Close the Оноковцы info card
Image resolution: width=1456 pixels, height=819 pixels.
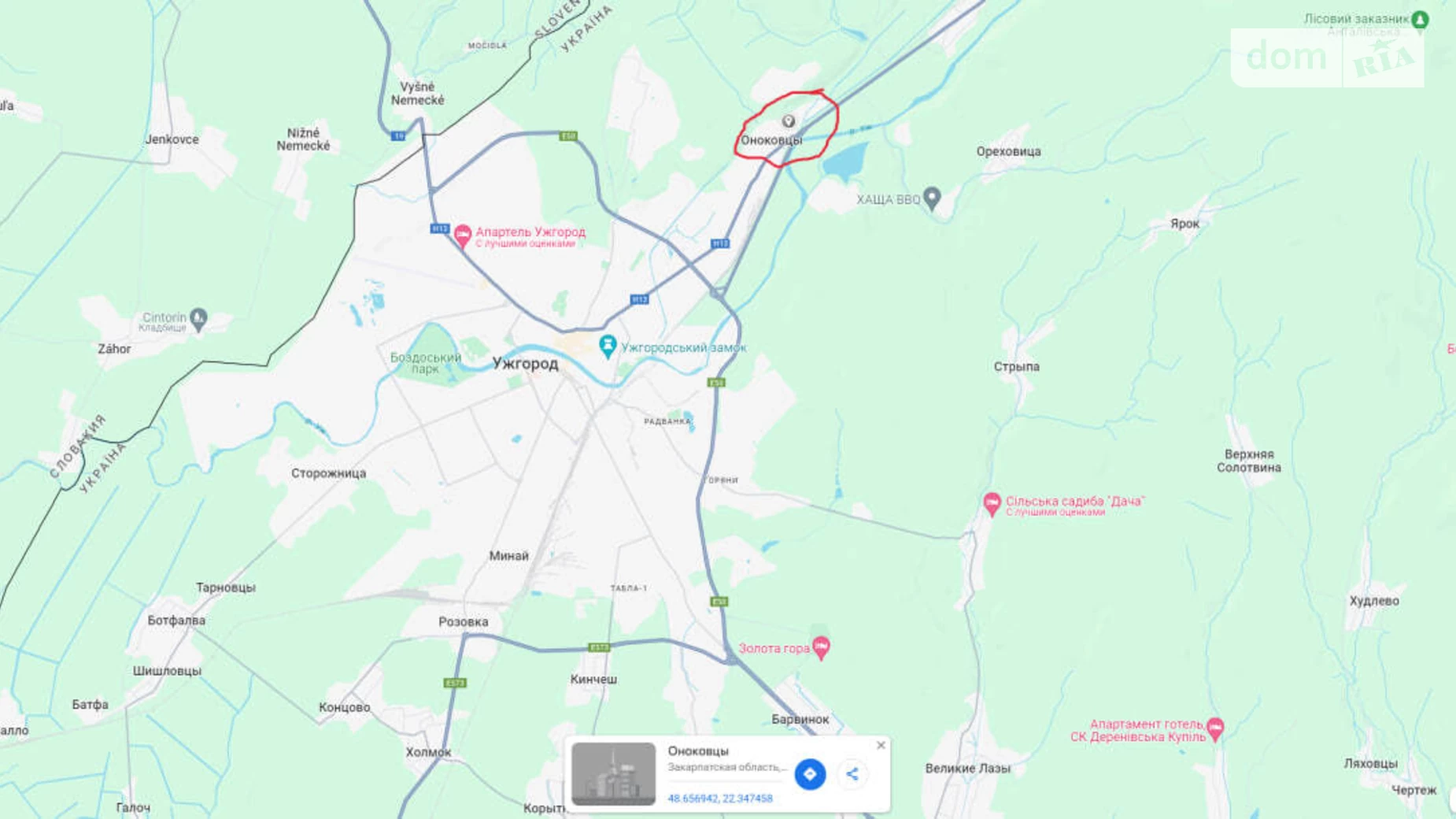[x=881, y=745]
